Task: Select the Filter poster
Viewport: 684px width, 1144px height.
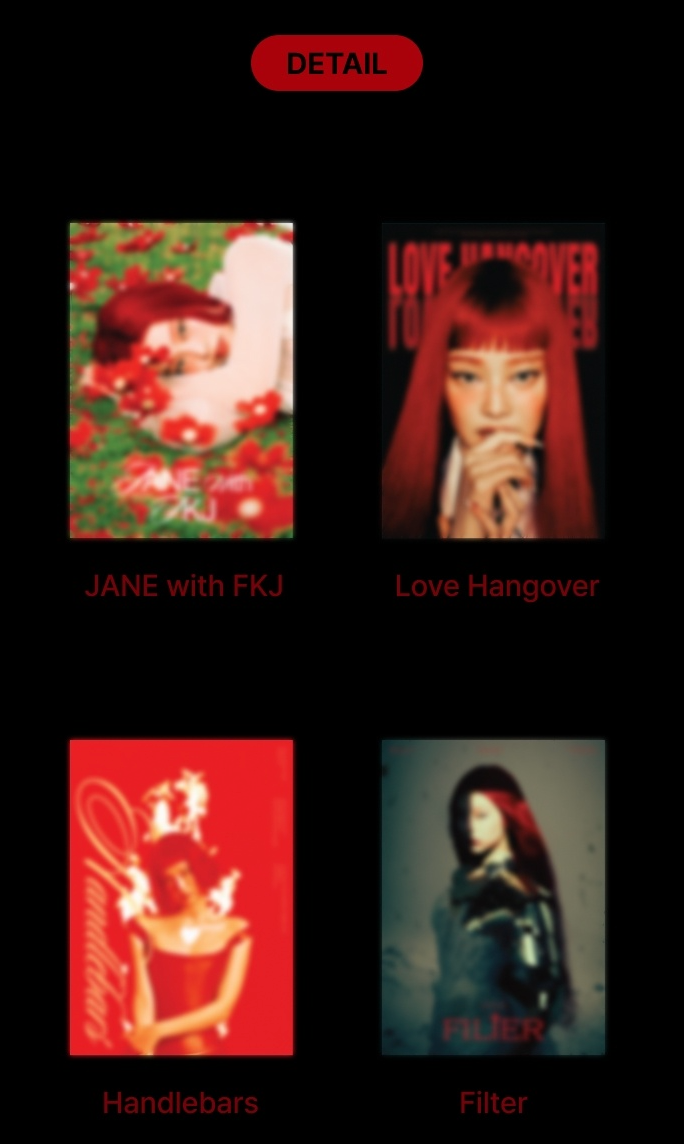Action: point(493,897)
